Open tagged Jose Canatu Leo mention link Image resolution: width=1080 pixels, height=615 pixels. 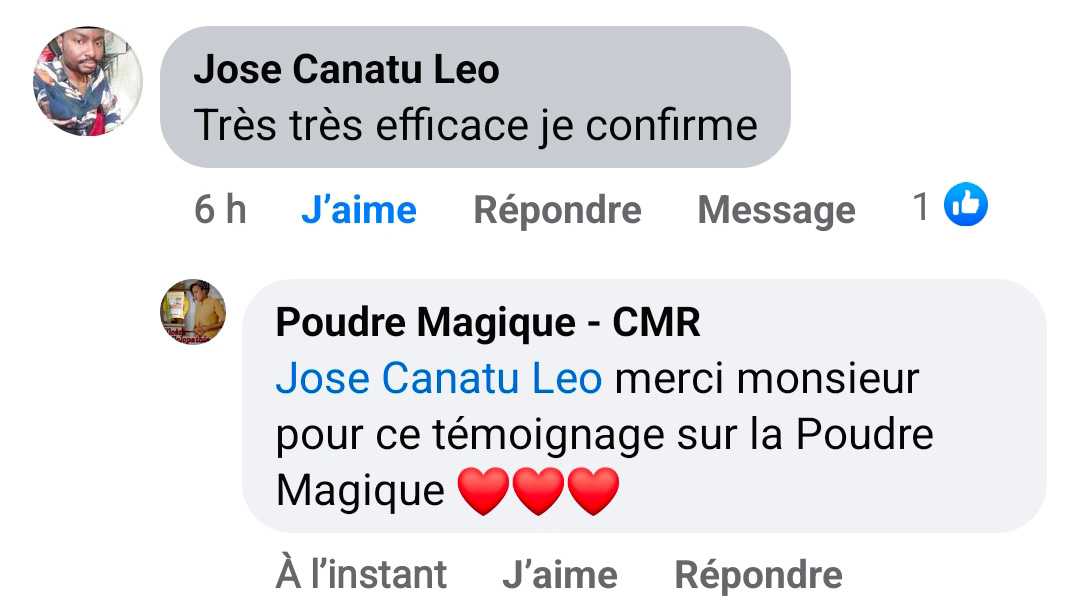pyautogui.click(x=438, y=379)
